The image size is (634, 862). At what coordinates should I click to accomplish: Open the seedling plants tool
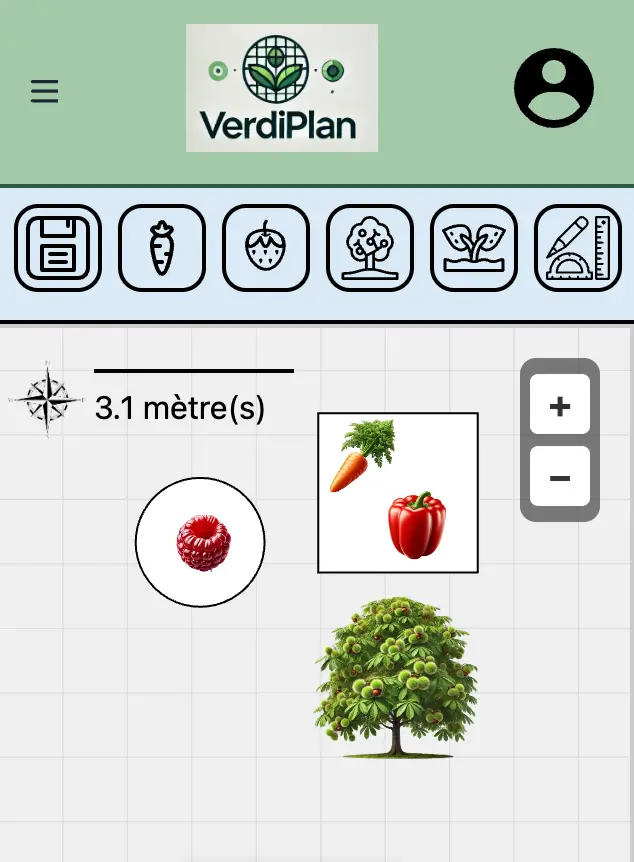coord(474,248)
